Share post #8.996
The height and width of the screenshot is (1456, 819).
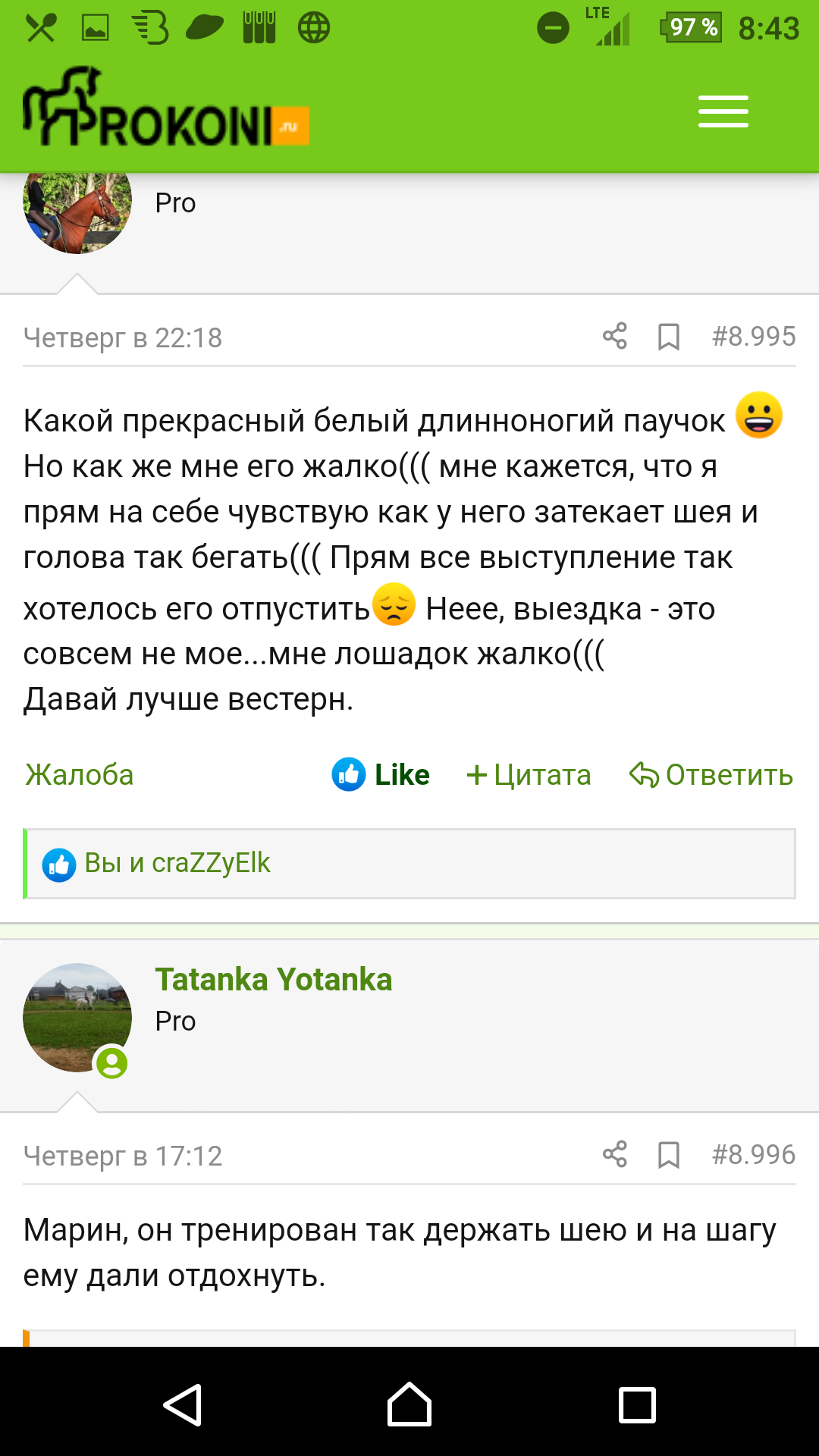[614, 1154]
